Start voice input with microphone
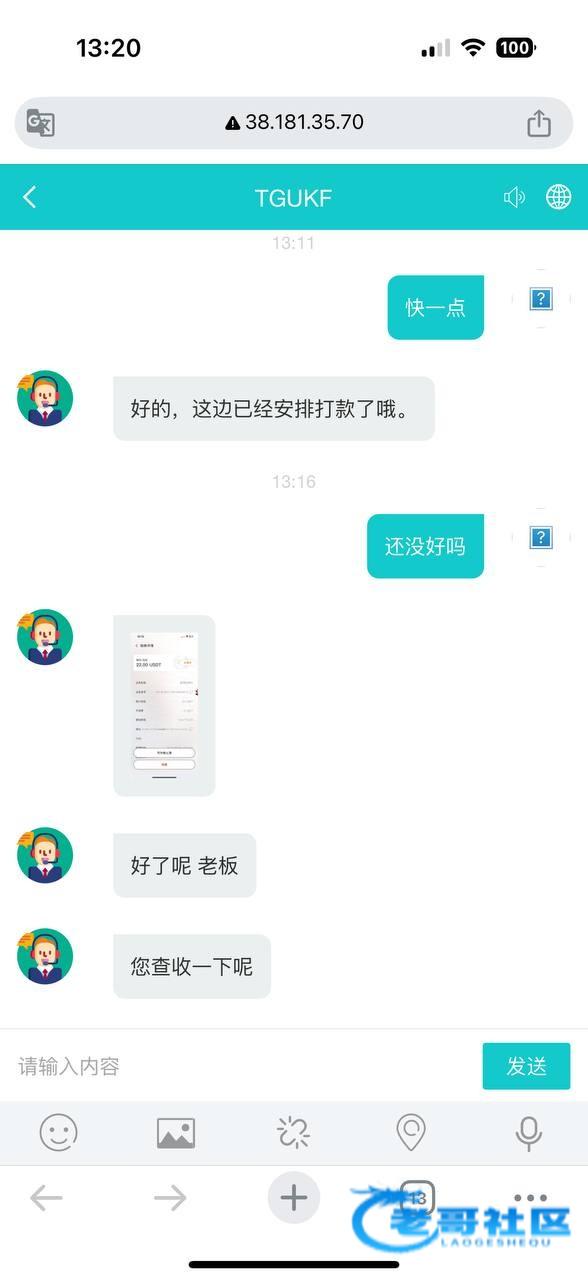The height and width of the screenshot is (1280, 588). pyautogui.click(x=528, y=1133)
